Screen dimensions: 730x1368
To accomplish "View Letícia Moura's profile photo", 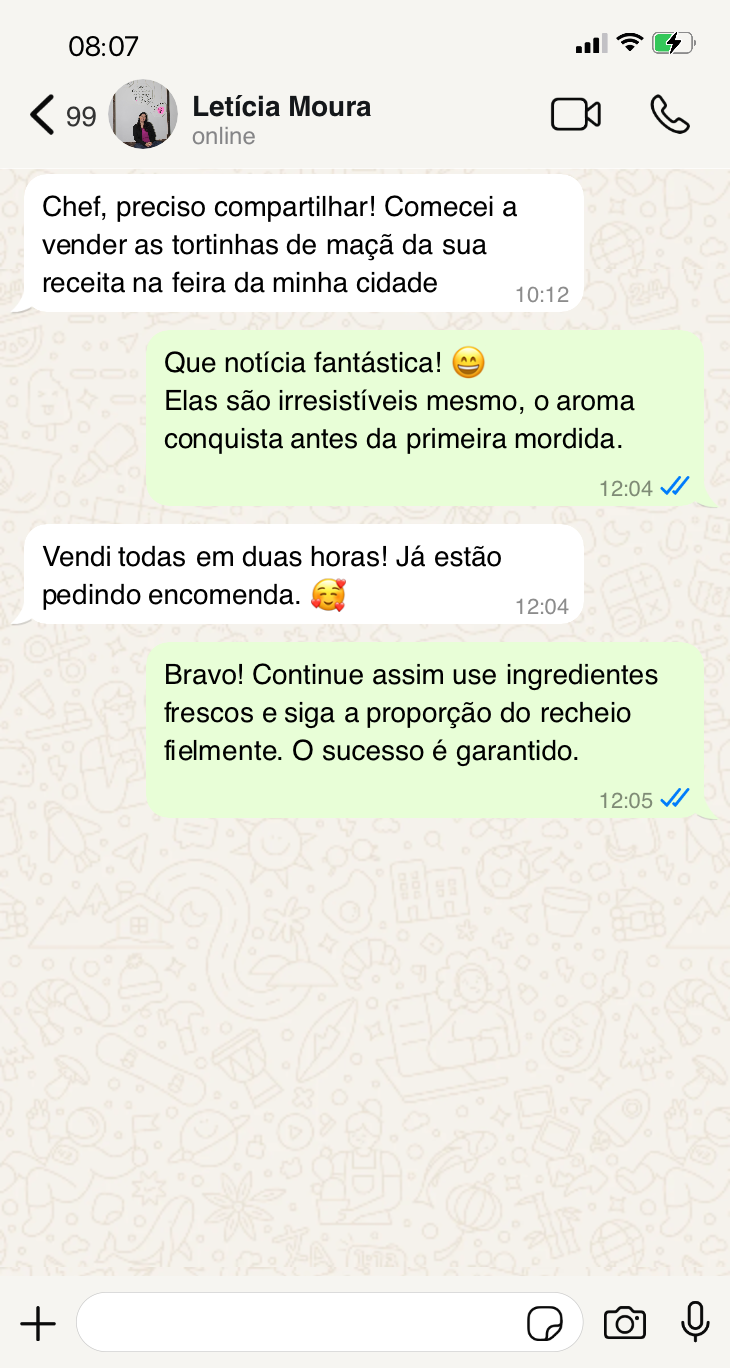I will click(143, 115).
